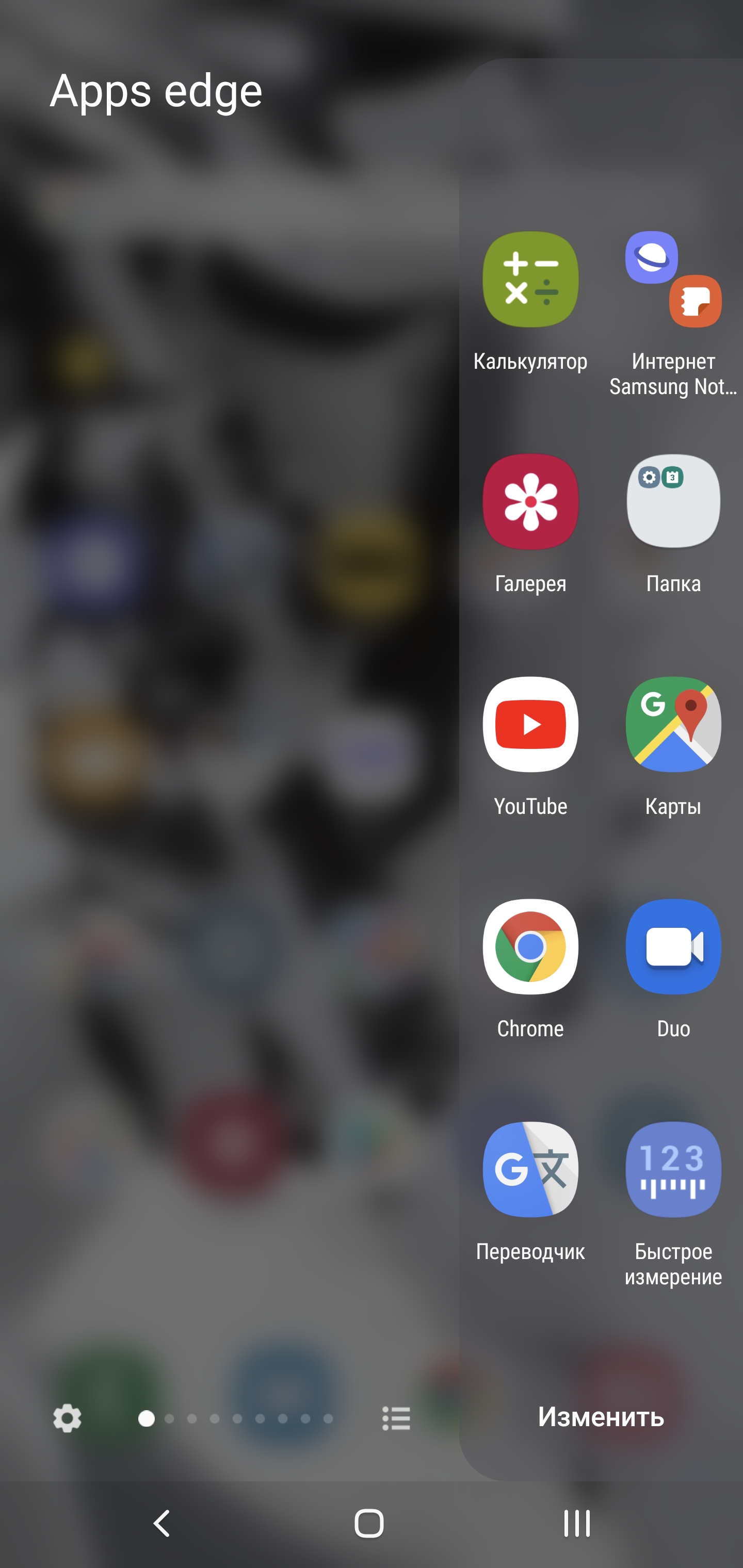The height and width of the screenshot is (1568, 743).
Task: Open Карты (Google Maps)
Action: click(673, 724)
